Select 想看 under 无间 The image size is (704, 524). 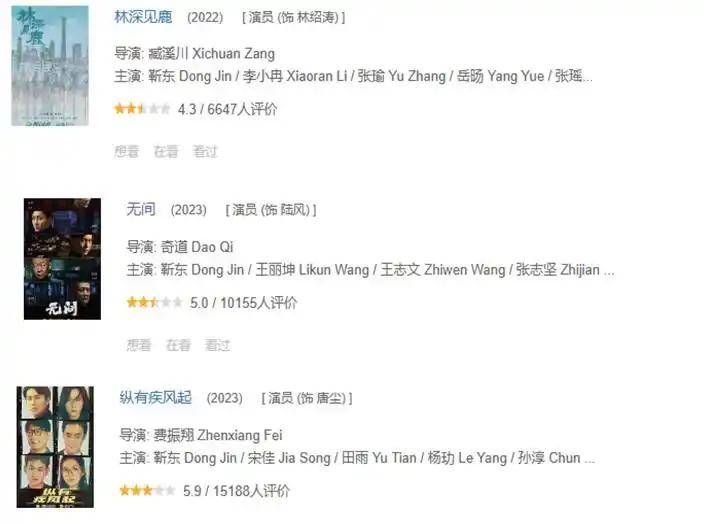pos(139,345)
